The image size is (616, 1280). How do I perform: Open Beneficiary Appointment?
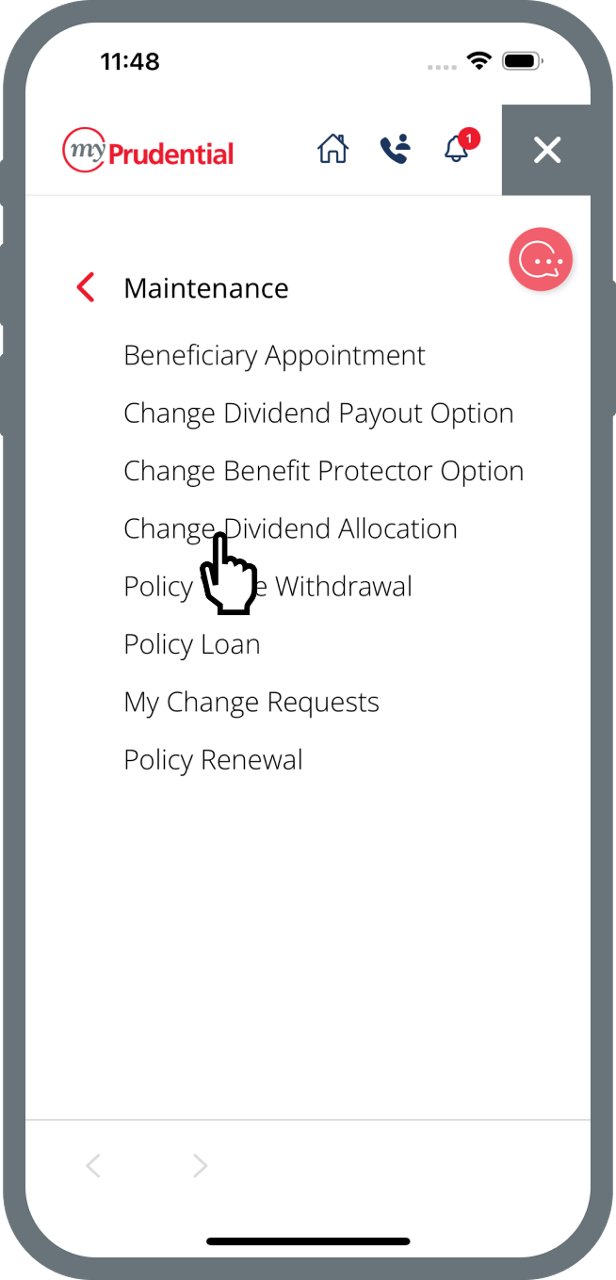click(x=274, y=356)
